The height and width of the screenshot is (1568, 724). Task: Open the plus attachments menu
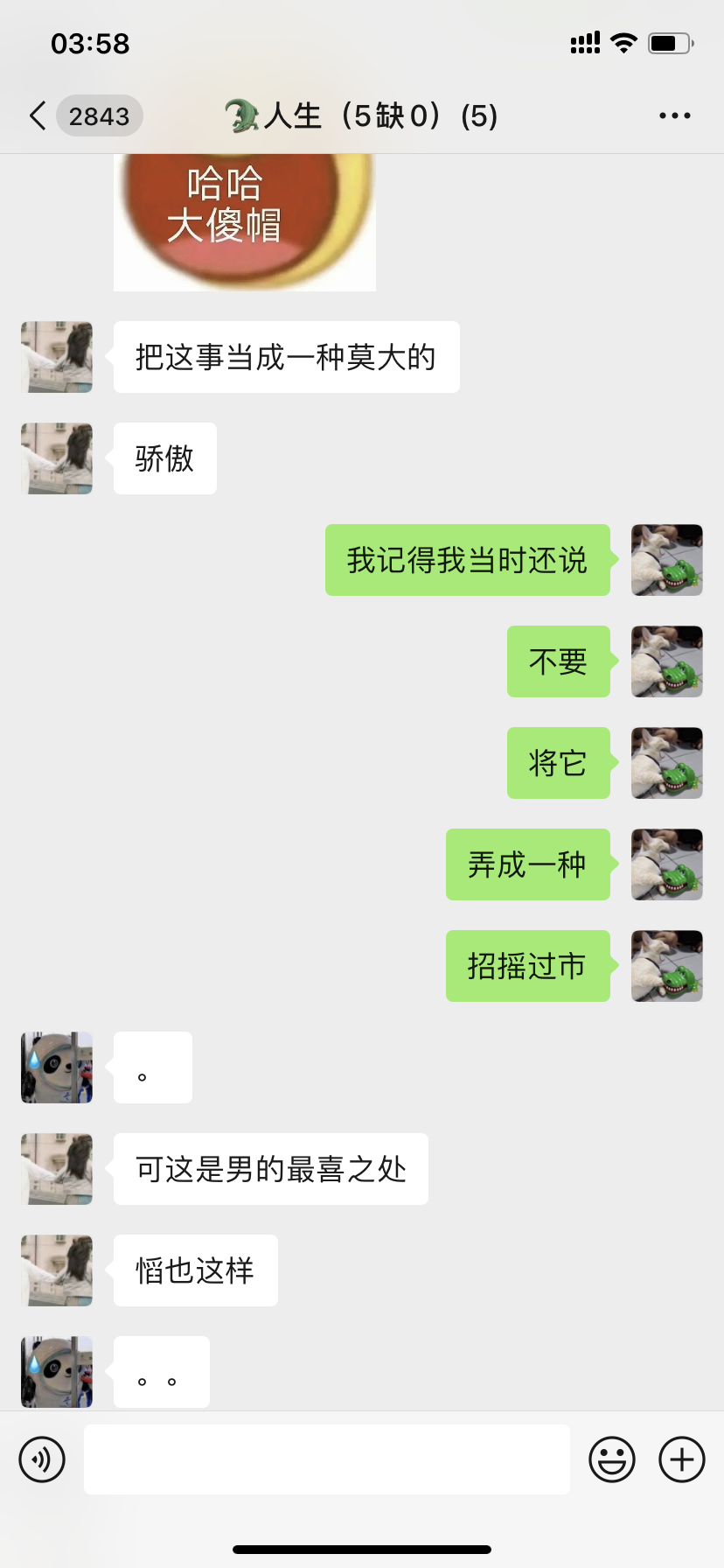[681, 1459]
